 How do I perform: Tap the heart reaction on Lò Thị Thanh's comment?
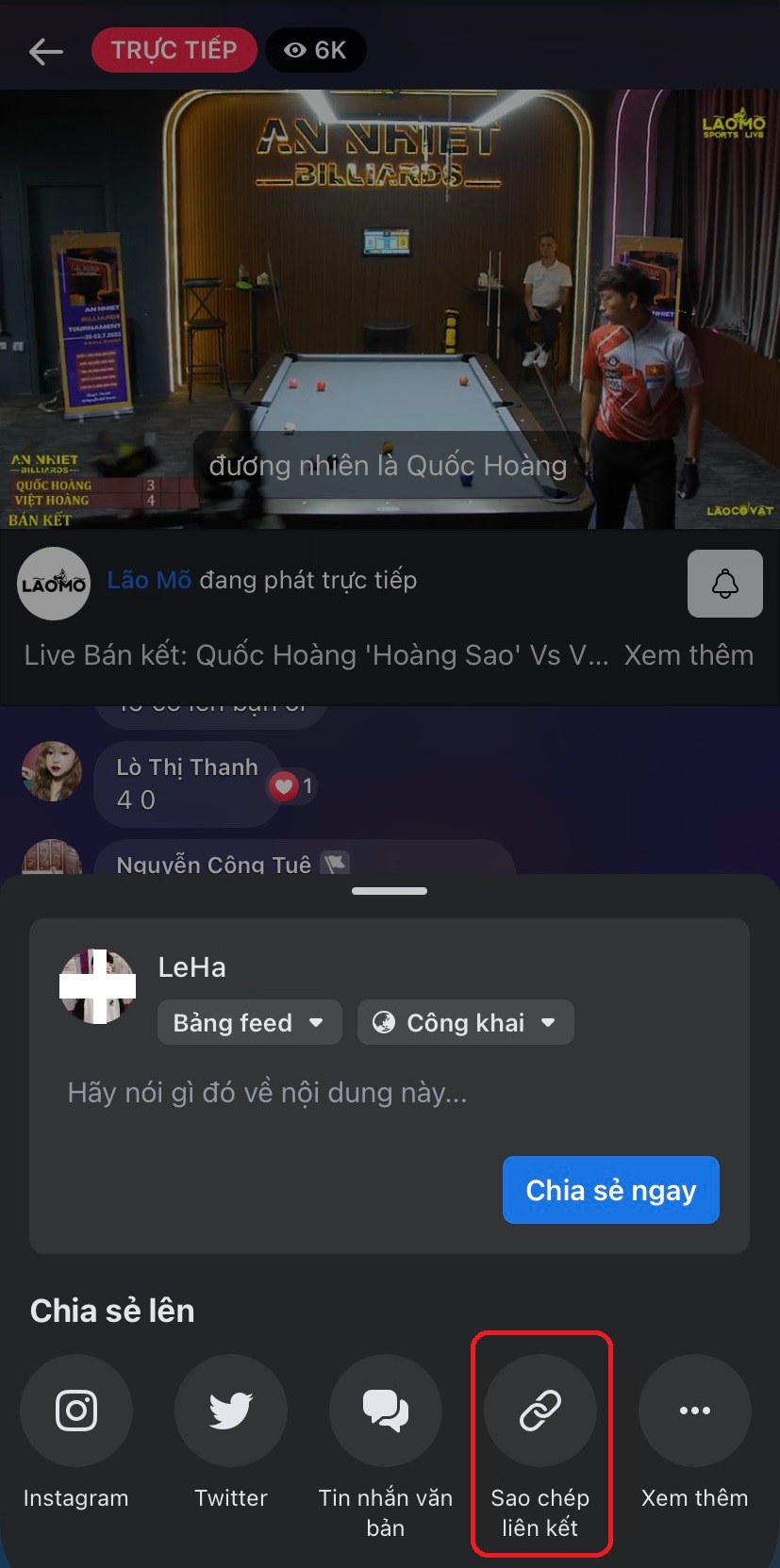284,785
